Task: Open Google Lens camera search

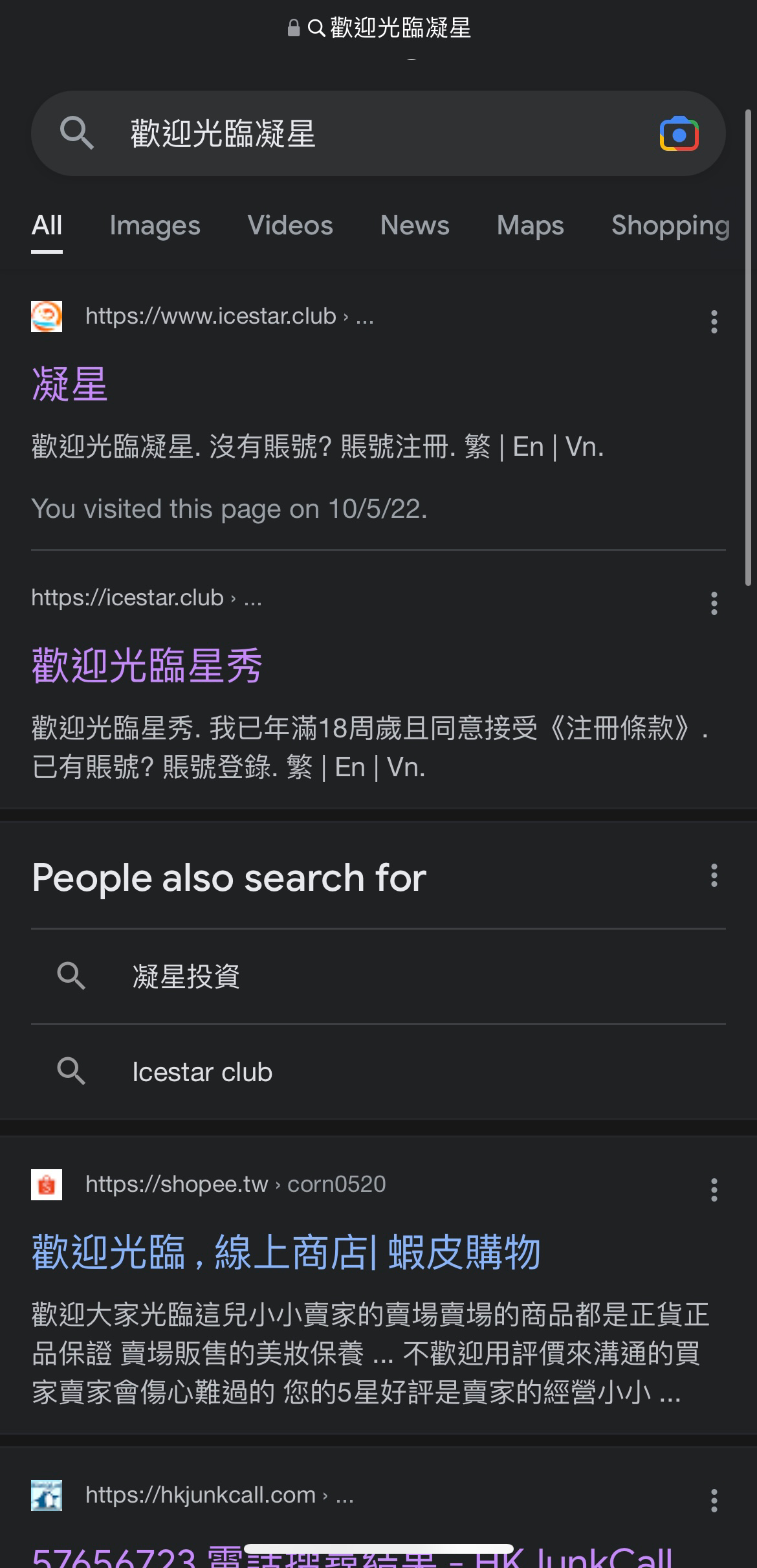Action: tap(679, 134)
